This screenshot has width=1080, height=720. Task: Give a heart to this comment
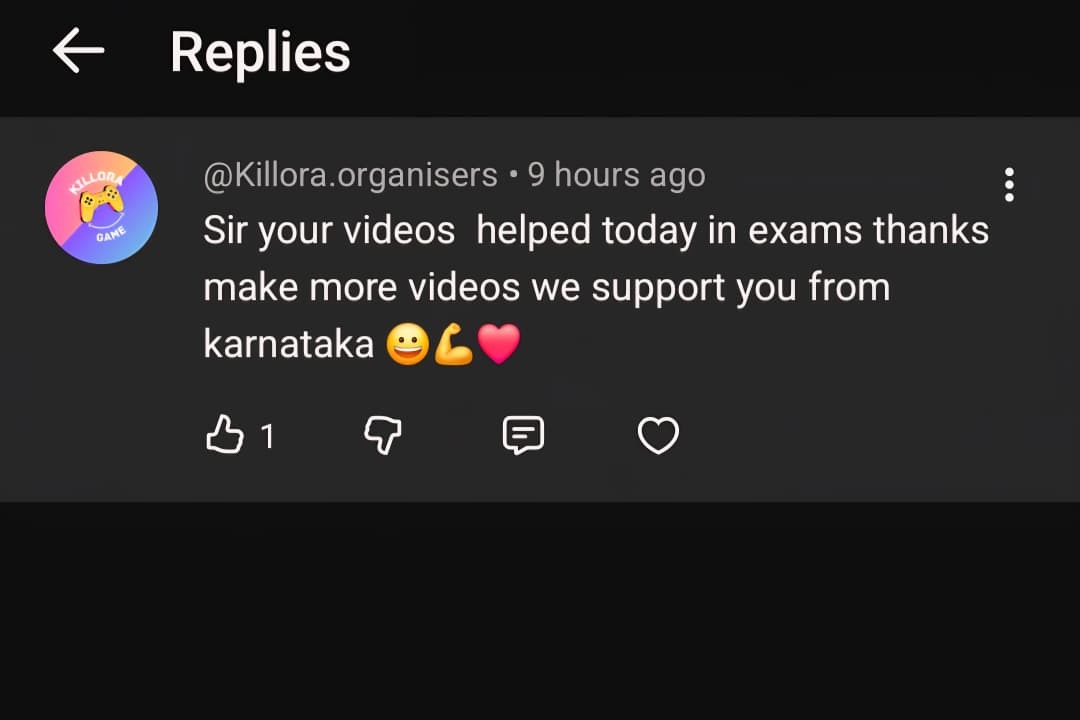(x=658, y=436)
